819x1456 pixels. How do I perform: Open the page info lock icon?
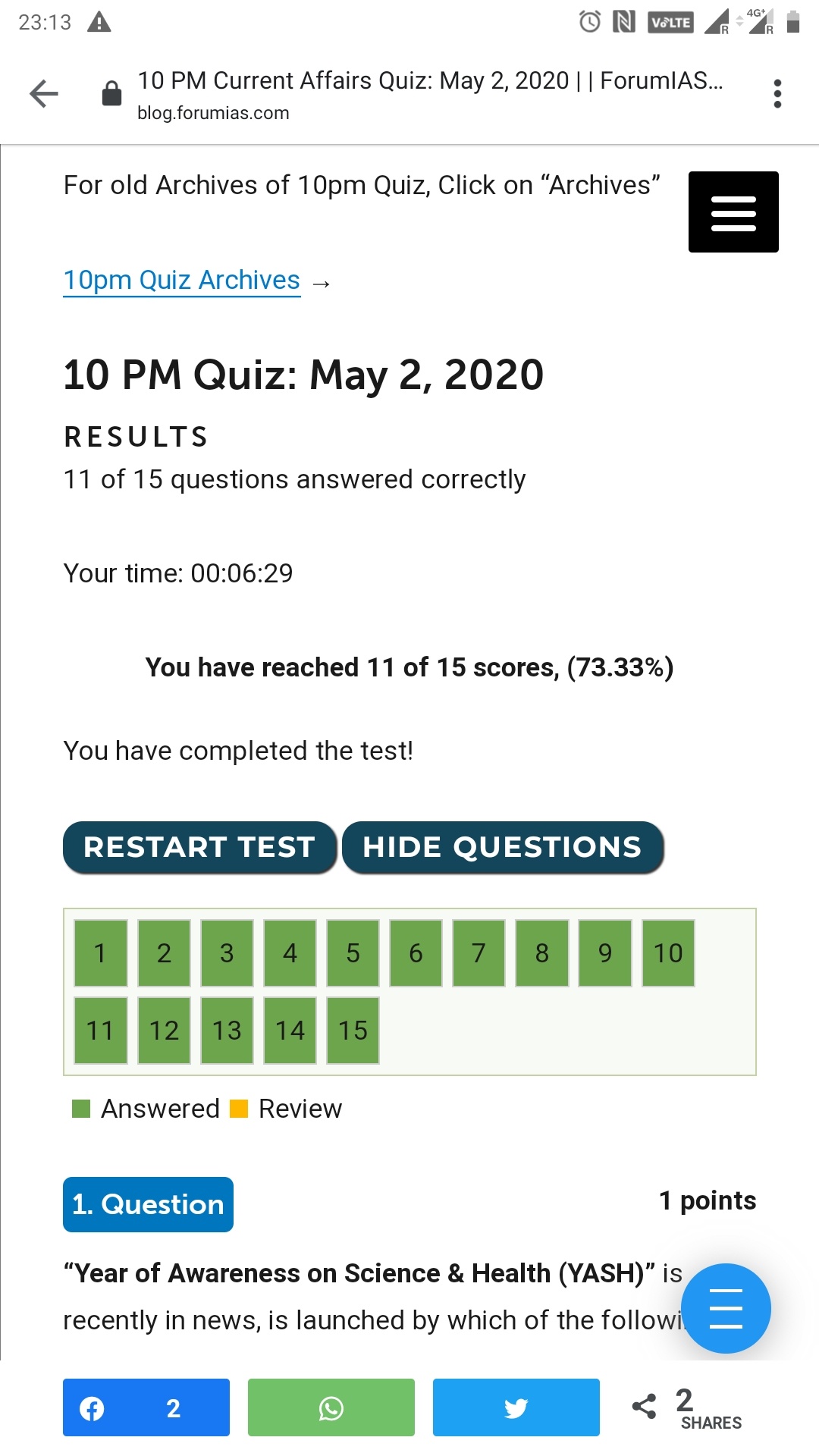tap(112, 94)
